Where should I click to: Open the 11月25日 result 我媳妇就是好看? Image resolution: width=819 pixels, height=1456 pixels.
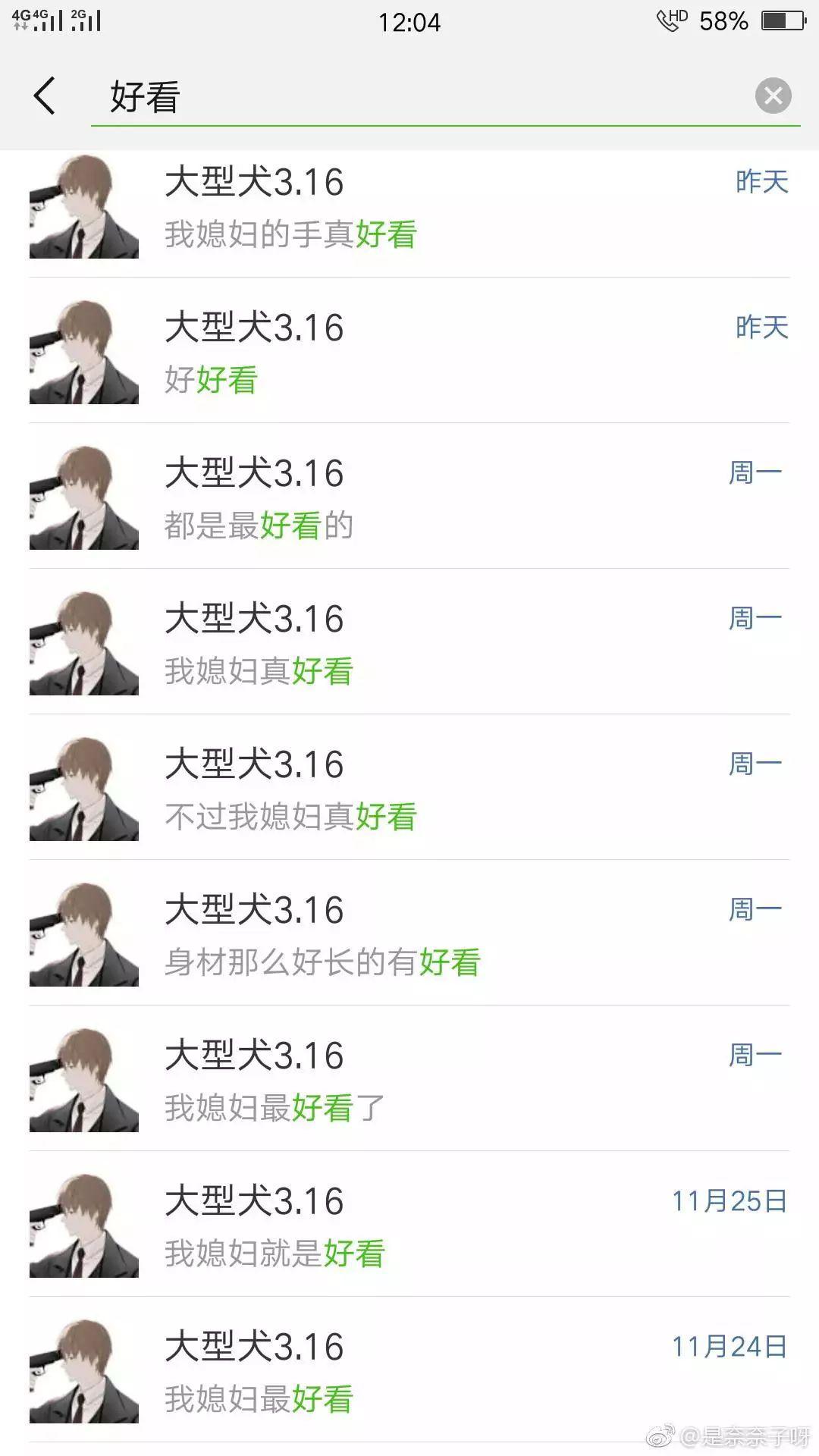tap(409, 1224)
